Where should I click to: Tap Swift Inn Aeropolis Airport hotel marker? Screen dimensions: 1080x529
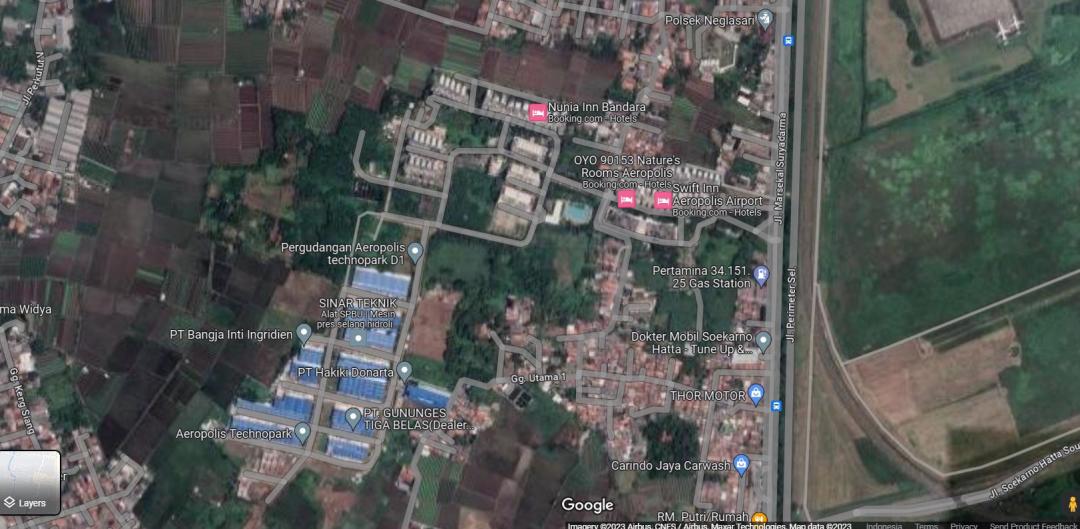click(x=662, y=200)
